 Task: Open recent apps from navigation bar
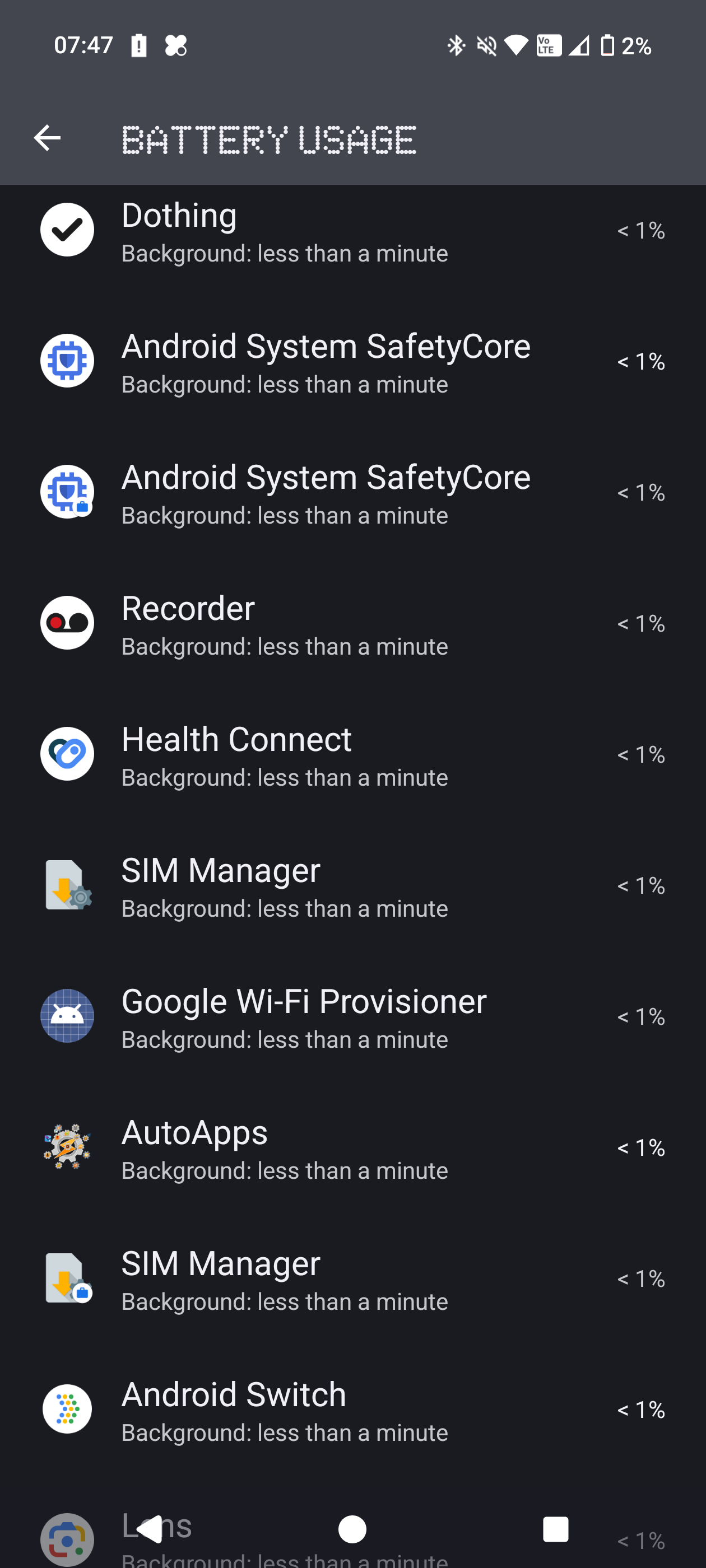pyautogui.click(x=555, y=1529)
